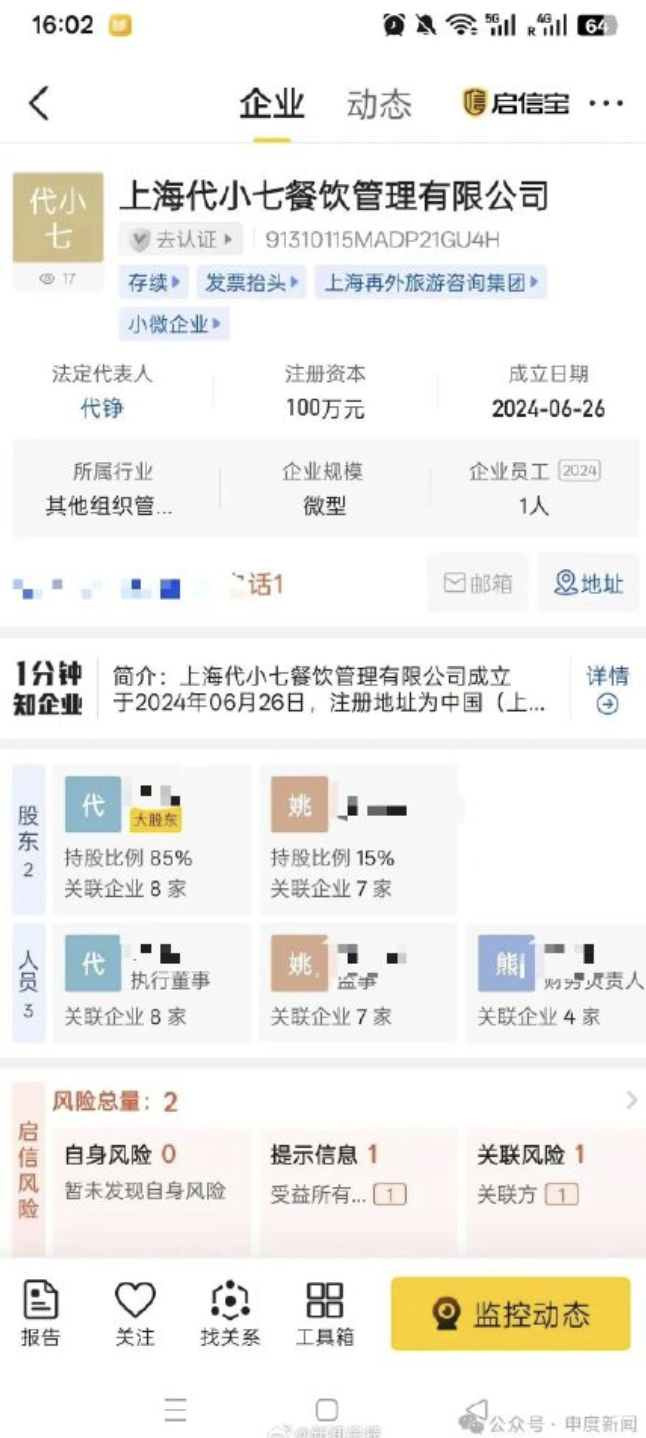Open the major shareholder card holding 85%
Image resolution: width=646 pixels, height=1438 pixels.
tap(152, 840)
